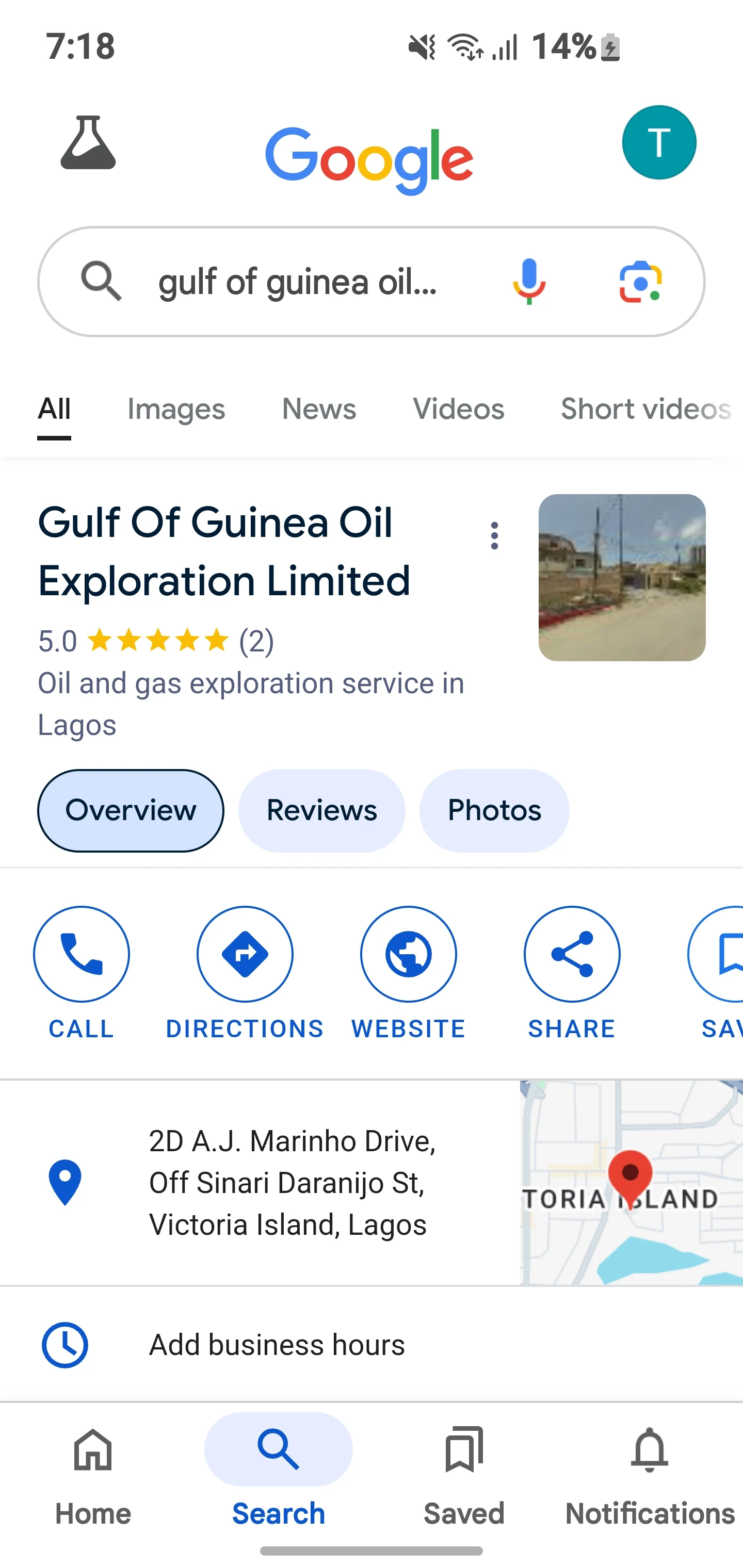Open Google Lens camera search
This screenshot has width=743, height=1568.
click(x=640, y=282)
